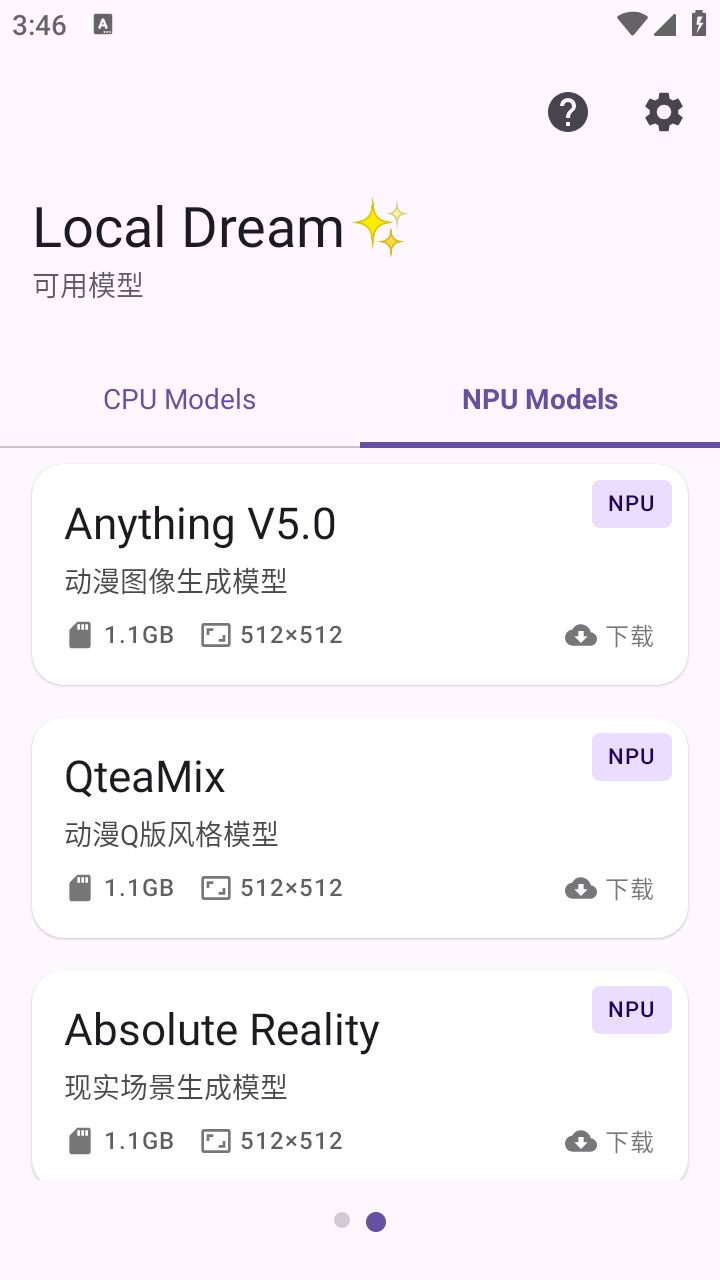Tap the NPU badge on Anything V5.0 card
The height and width of the screenshot is (1280, 720).
click(631, 504)
